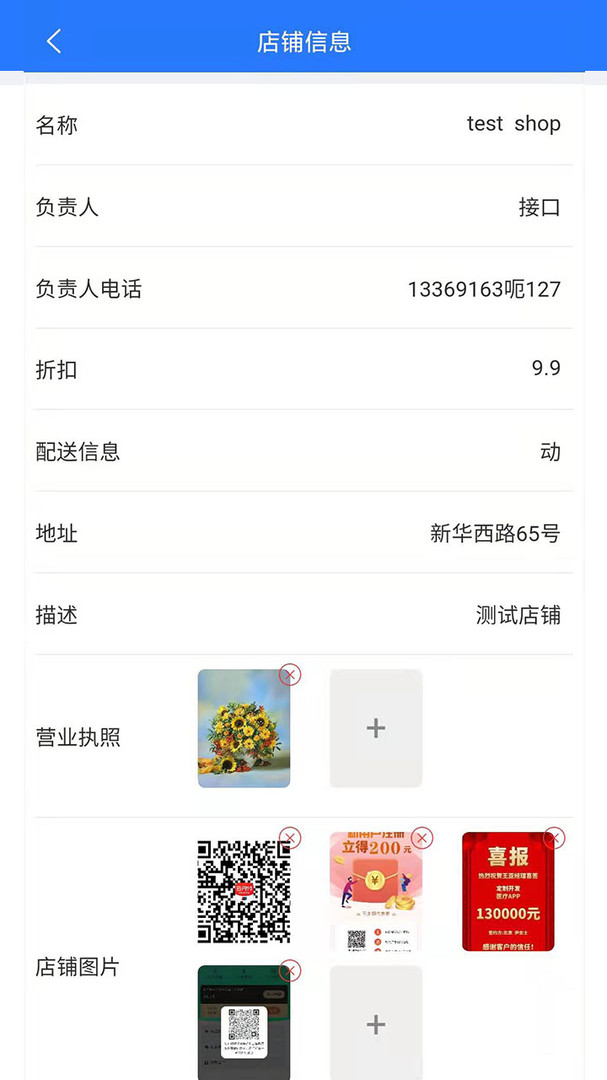Open the sunflower 营业执照 image

[243, 730]
